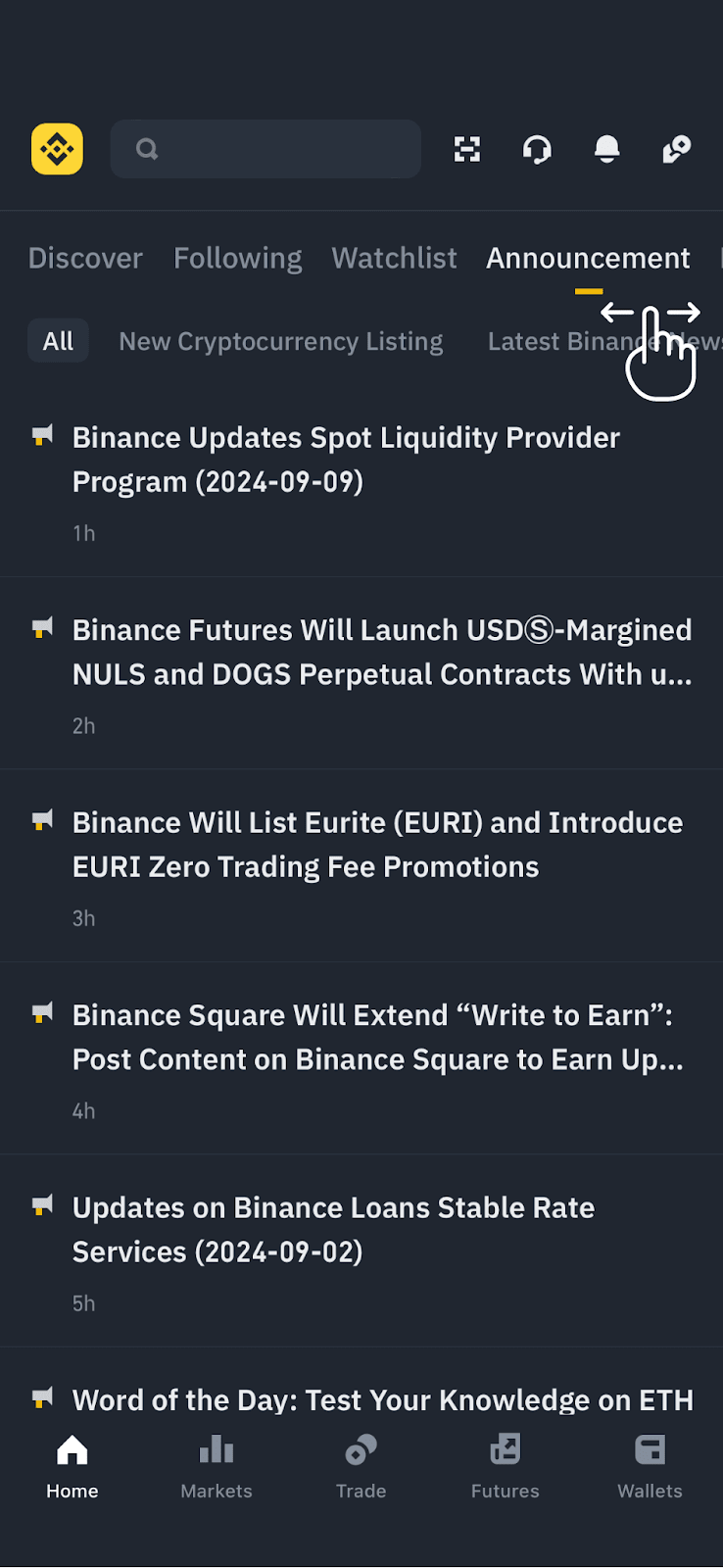Open the rocket launch icon

677,149
